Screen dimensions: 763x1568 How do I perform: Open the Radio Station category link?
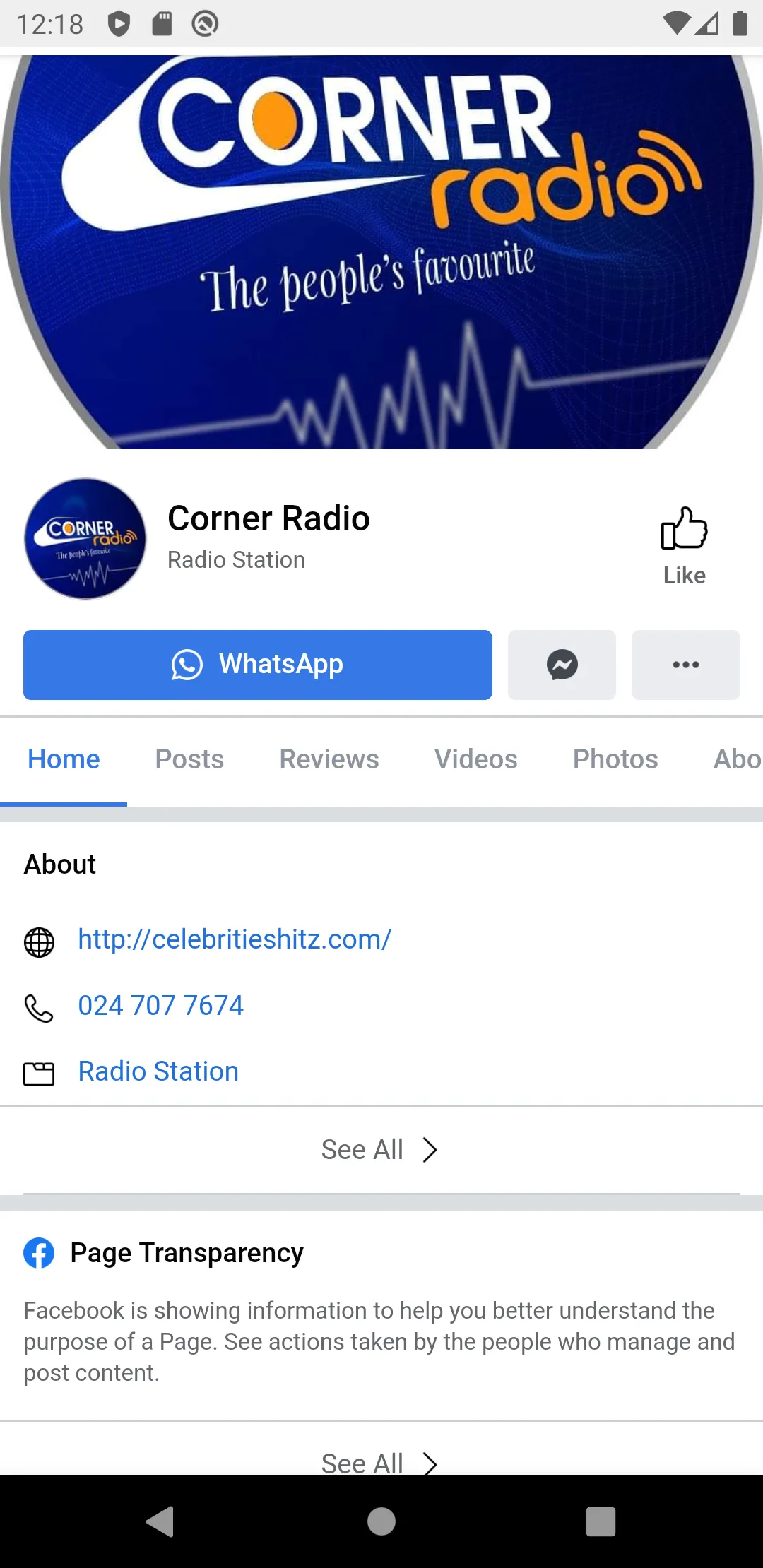[158, 1071]
